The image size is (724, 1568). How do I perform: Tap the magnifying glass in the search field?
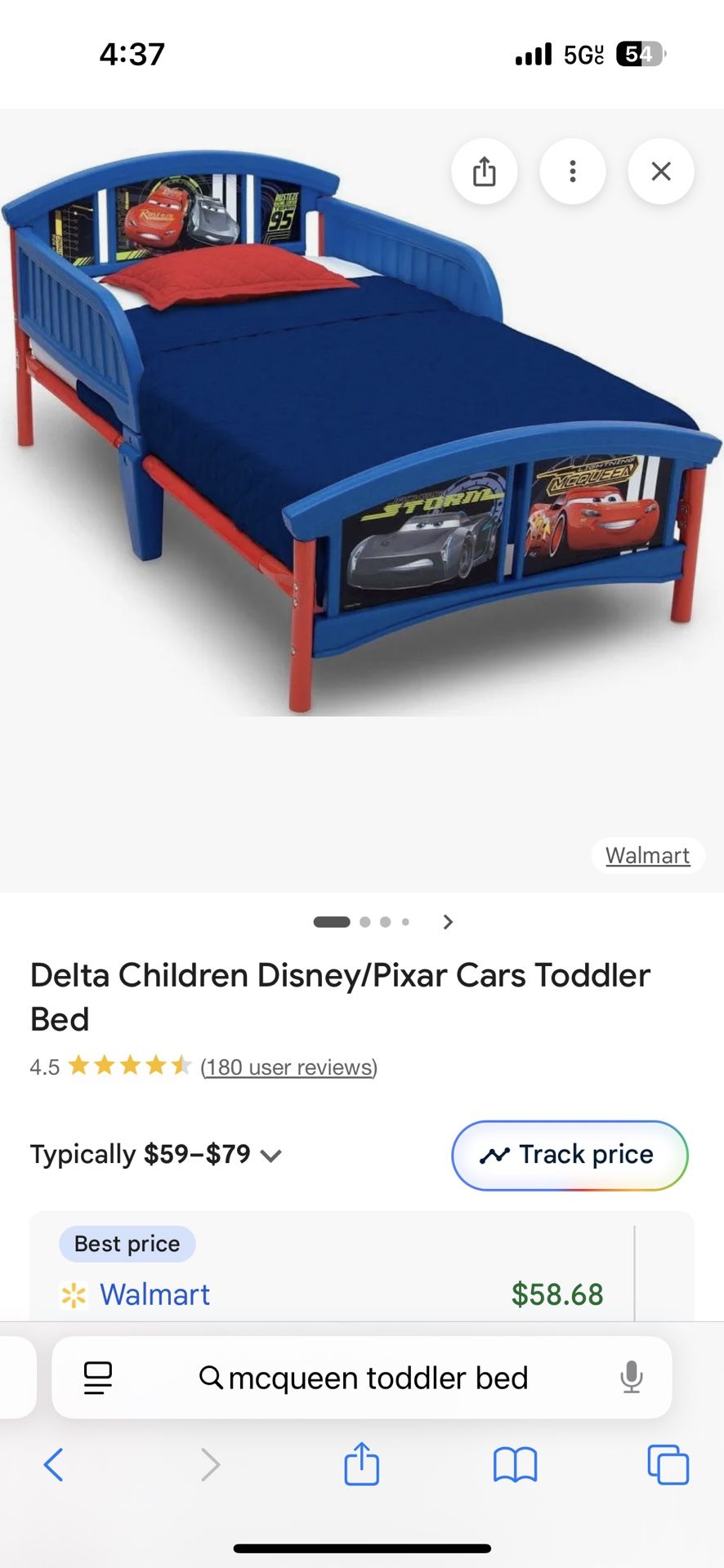(211, 1377)
